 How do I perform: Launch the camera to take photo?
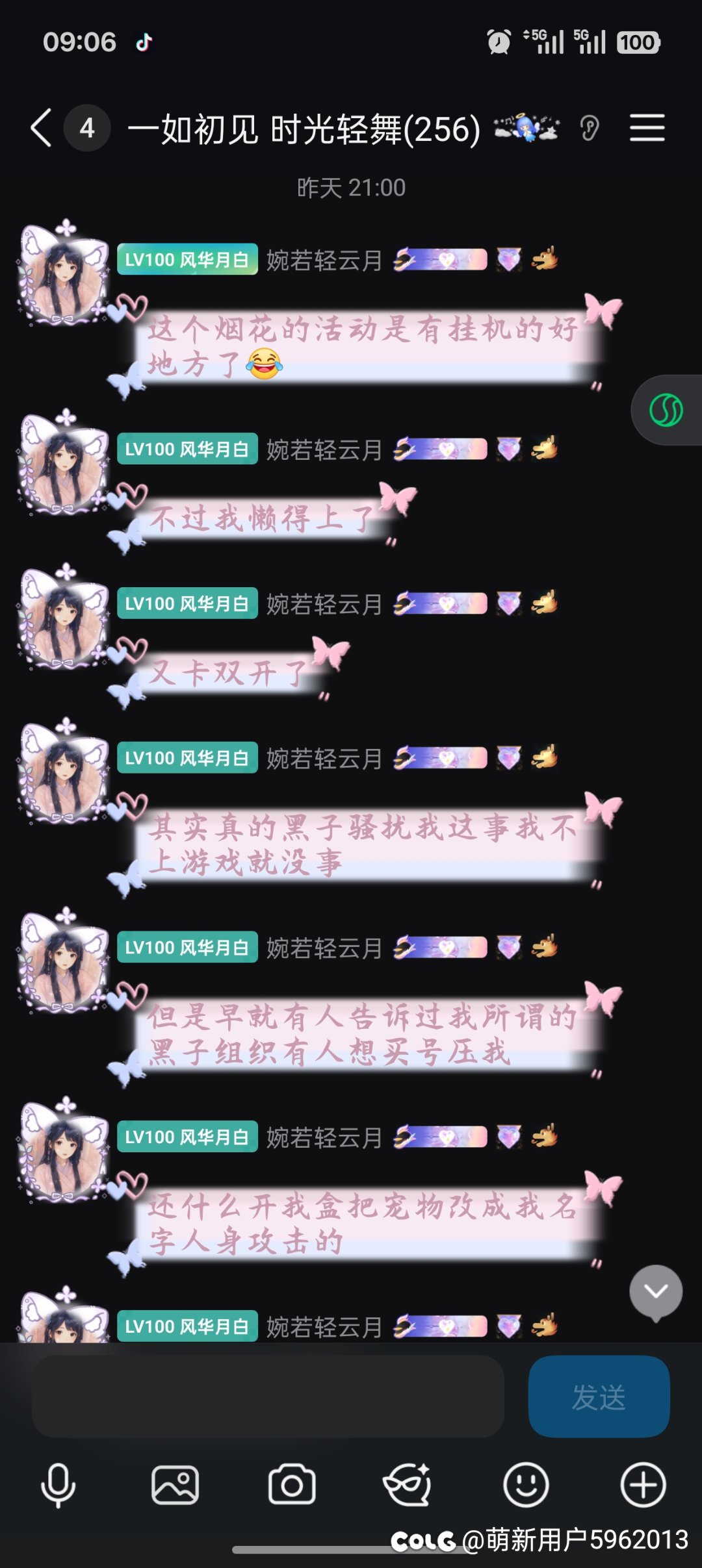tap(292, 1484)
